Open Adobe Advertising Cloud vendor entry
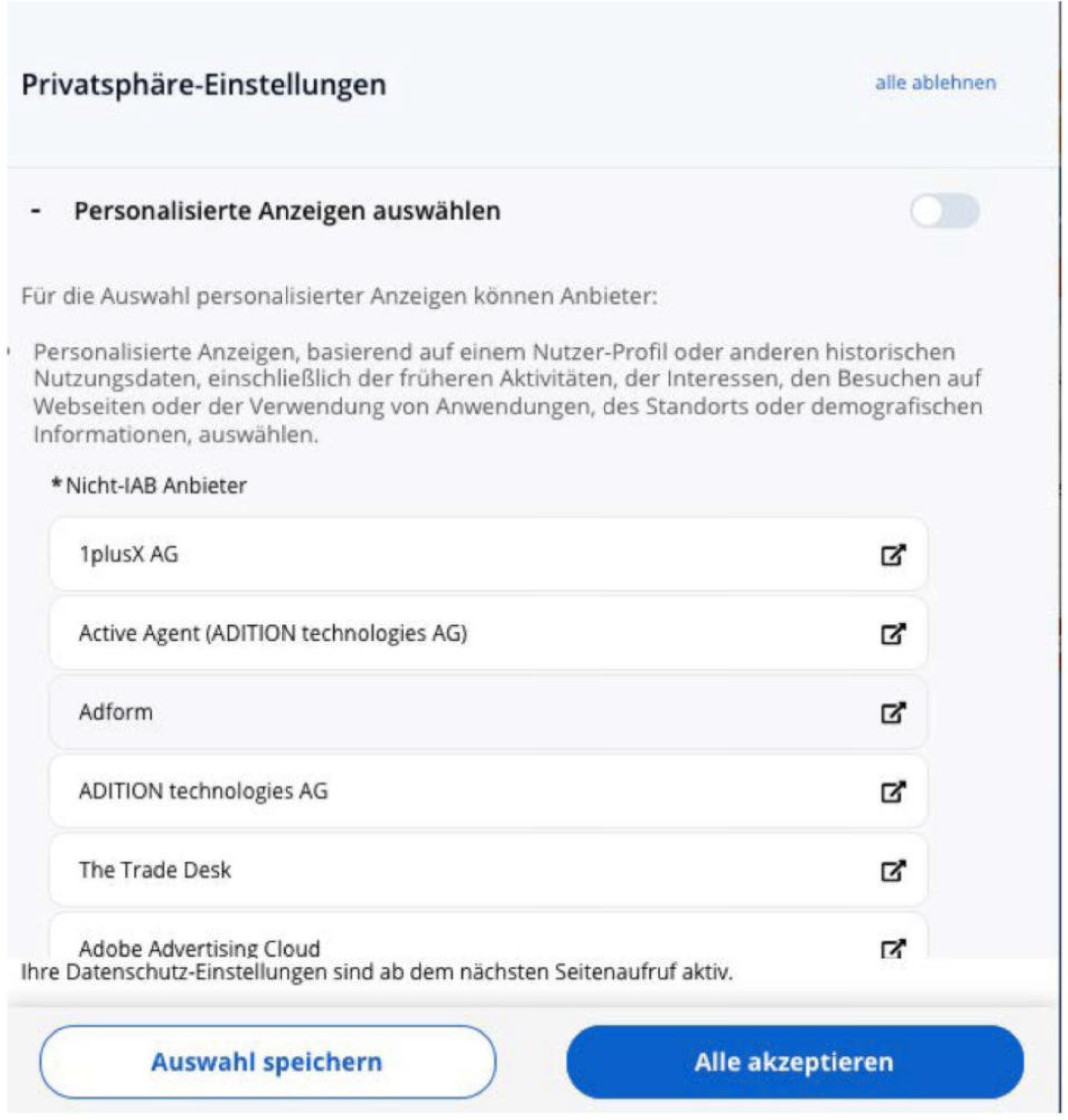This screenshot has width=1068, height=1120. point(893,947)
